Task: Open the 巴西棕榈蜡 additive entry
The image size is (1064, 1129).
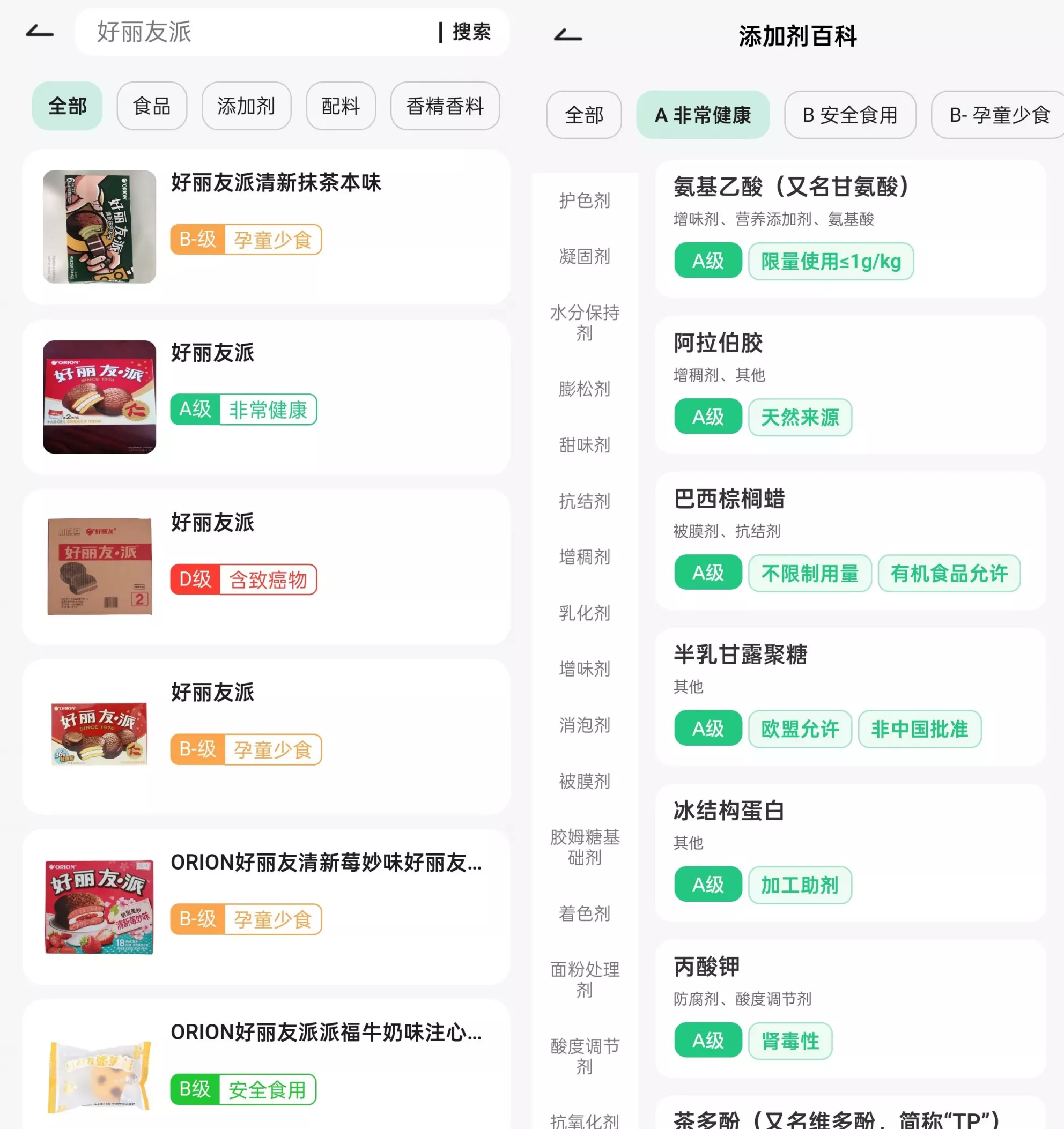Action: [x=850, y=541]
